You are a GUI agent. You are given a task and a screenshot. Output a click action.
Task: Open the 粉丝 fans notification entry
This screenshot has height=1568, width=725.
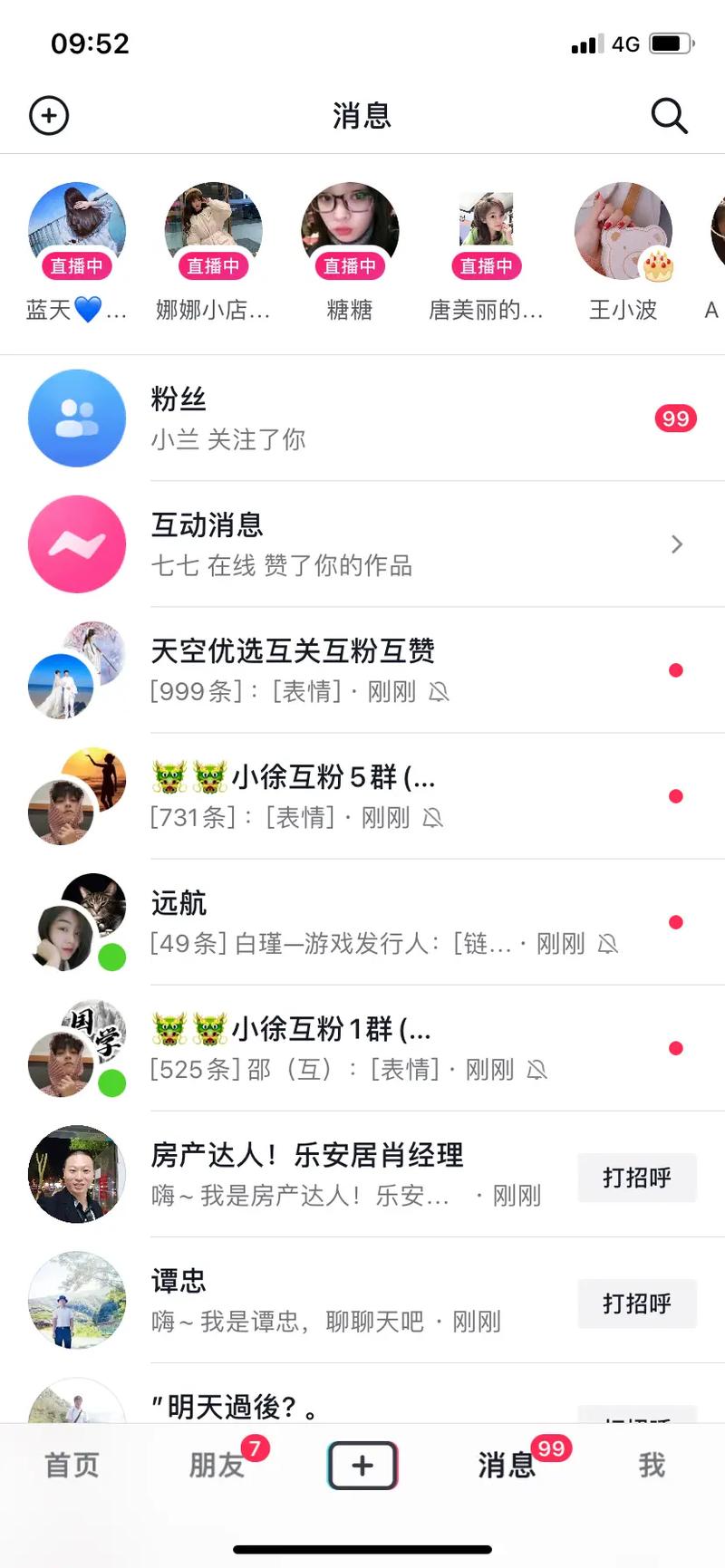coord(362,418)
